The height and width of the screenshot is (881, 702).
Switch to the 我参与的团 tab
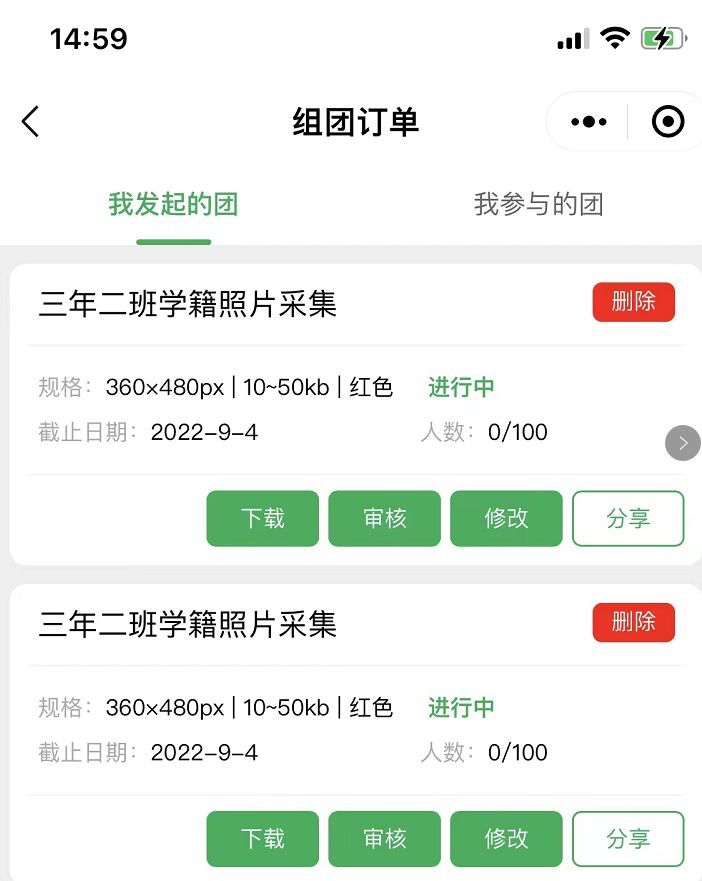click(538, 205)
